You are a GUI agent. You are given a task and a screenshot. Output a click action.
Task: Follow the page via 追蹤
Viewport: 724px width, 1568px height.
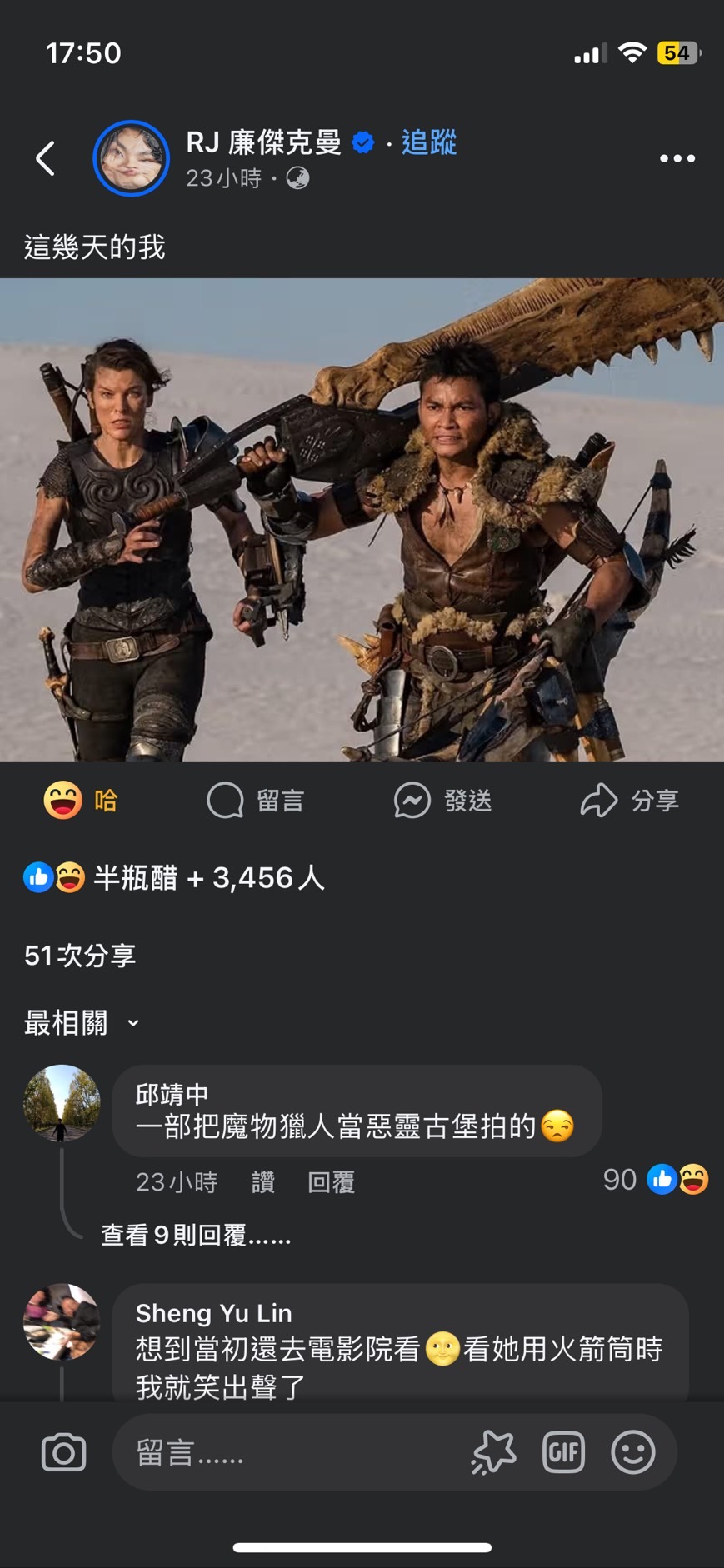[428, 142]
